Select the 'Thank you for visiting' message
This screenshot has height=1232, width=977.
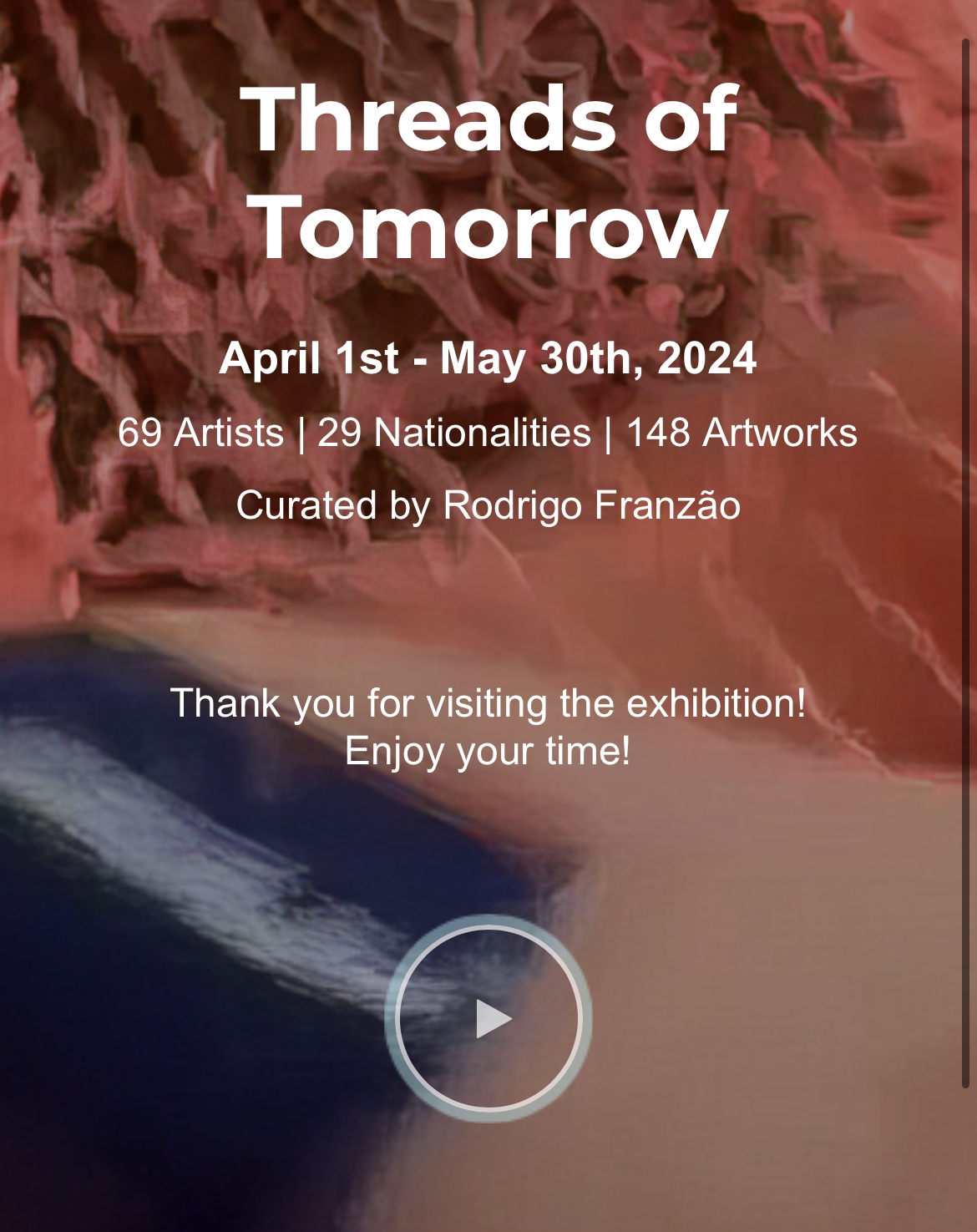[x=488, y=703]
